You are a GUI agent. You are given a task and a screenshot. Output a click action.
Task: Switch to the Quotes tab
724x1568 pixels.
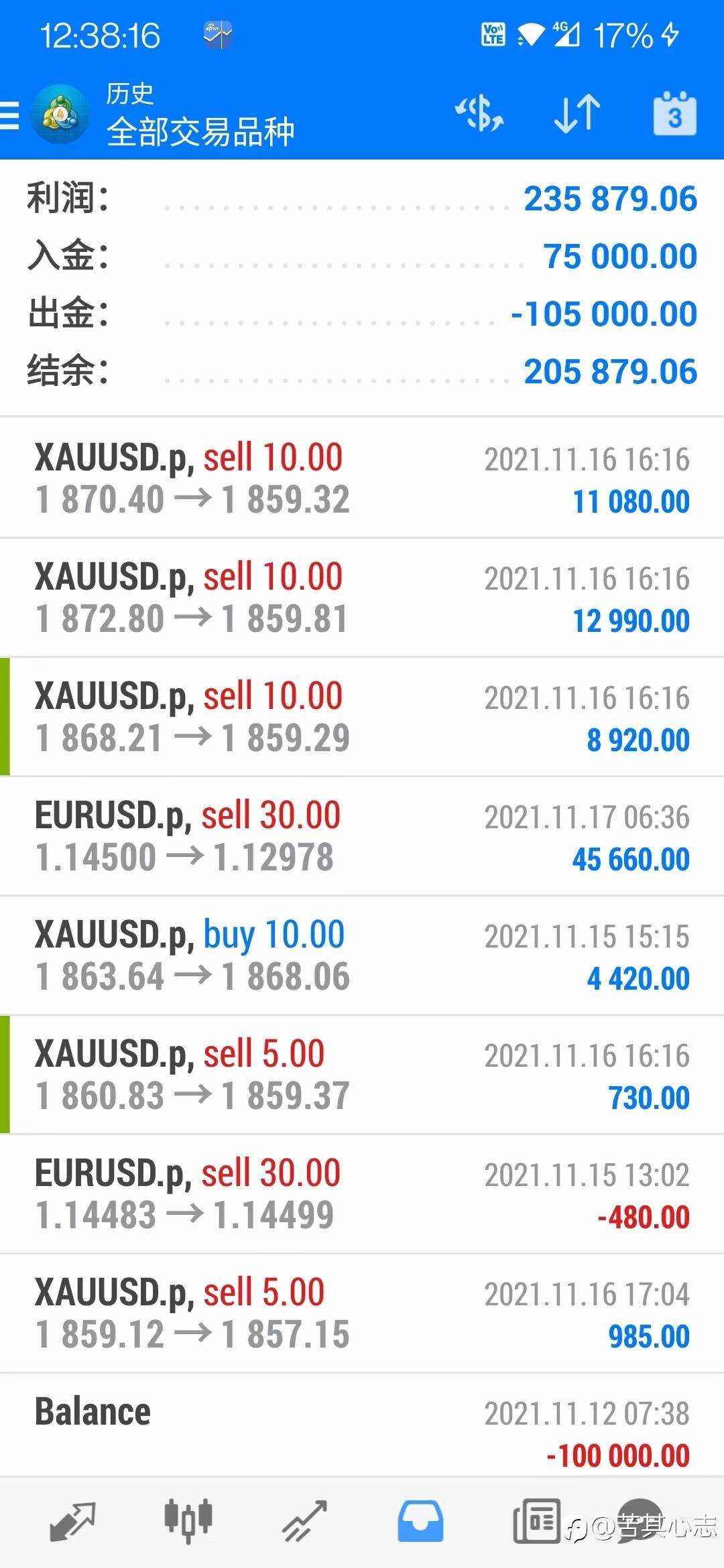(x=72, y=1522)
